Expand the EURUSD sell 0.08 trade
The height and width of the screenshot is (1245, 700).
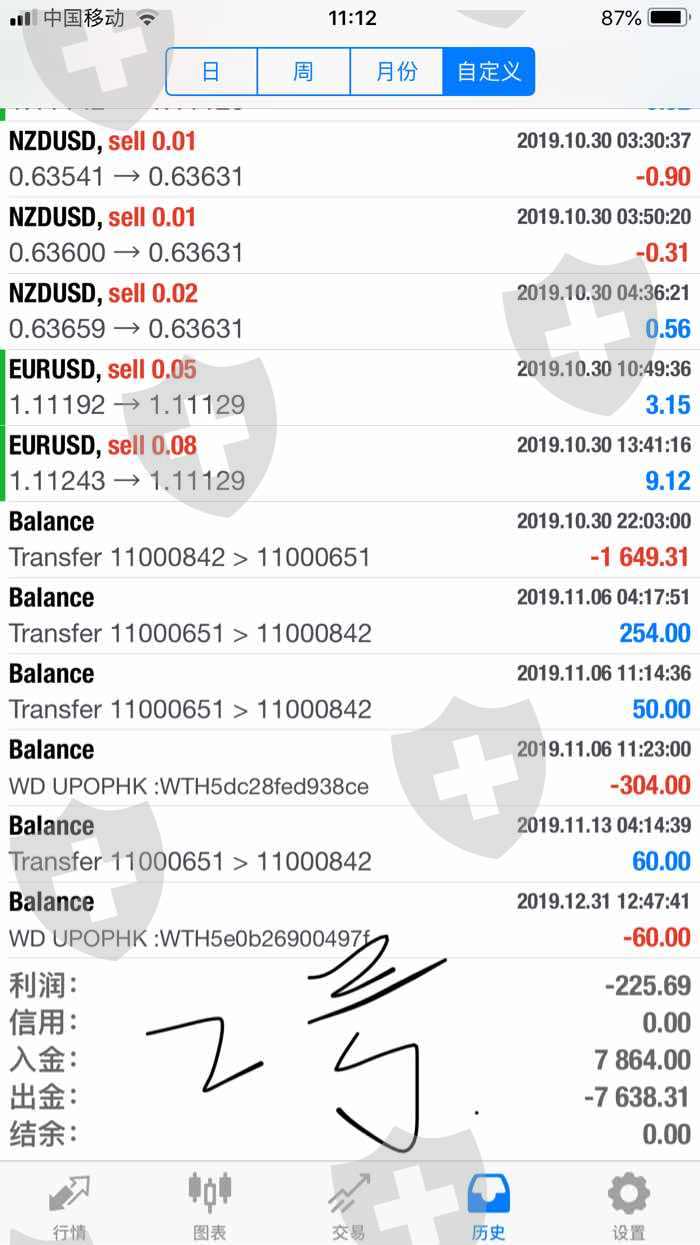point(350,463)
